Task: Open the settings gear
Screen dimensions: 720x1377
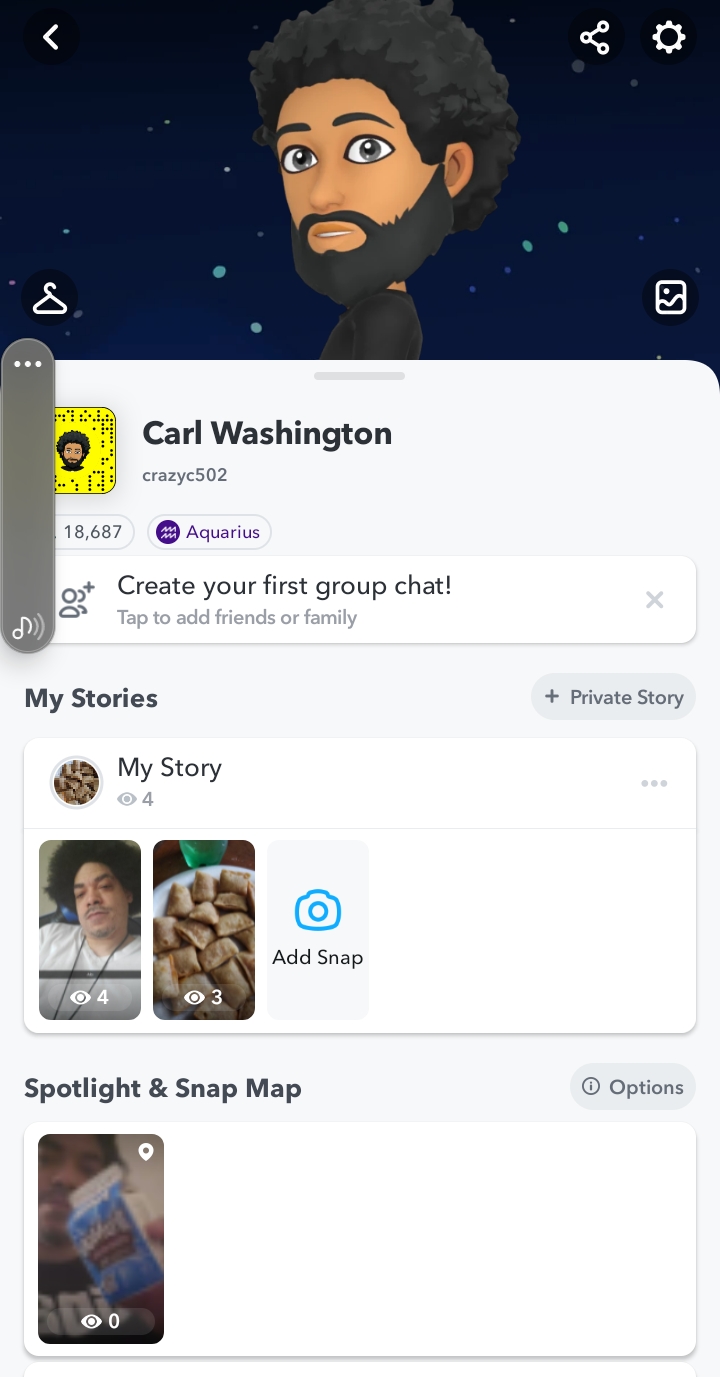Action: (668, 38)
